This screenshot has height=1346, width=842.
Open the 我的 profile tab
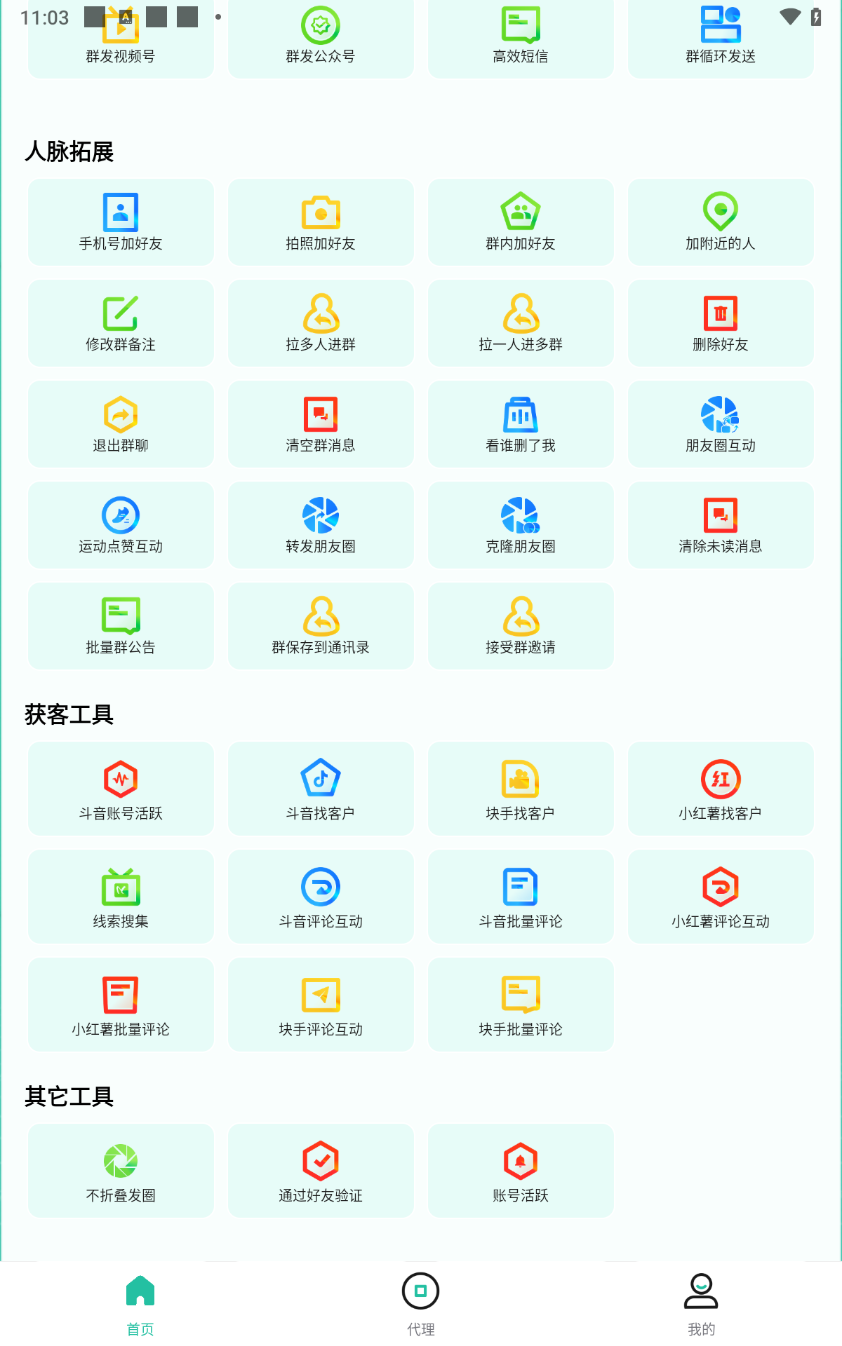[x=701, y=1300]
